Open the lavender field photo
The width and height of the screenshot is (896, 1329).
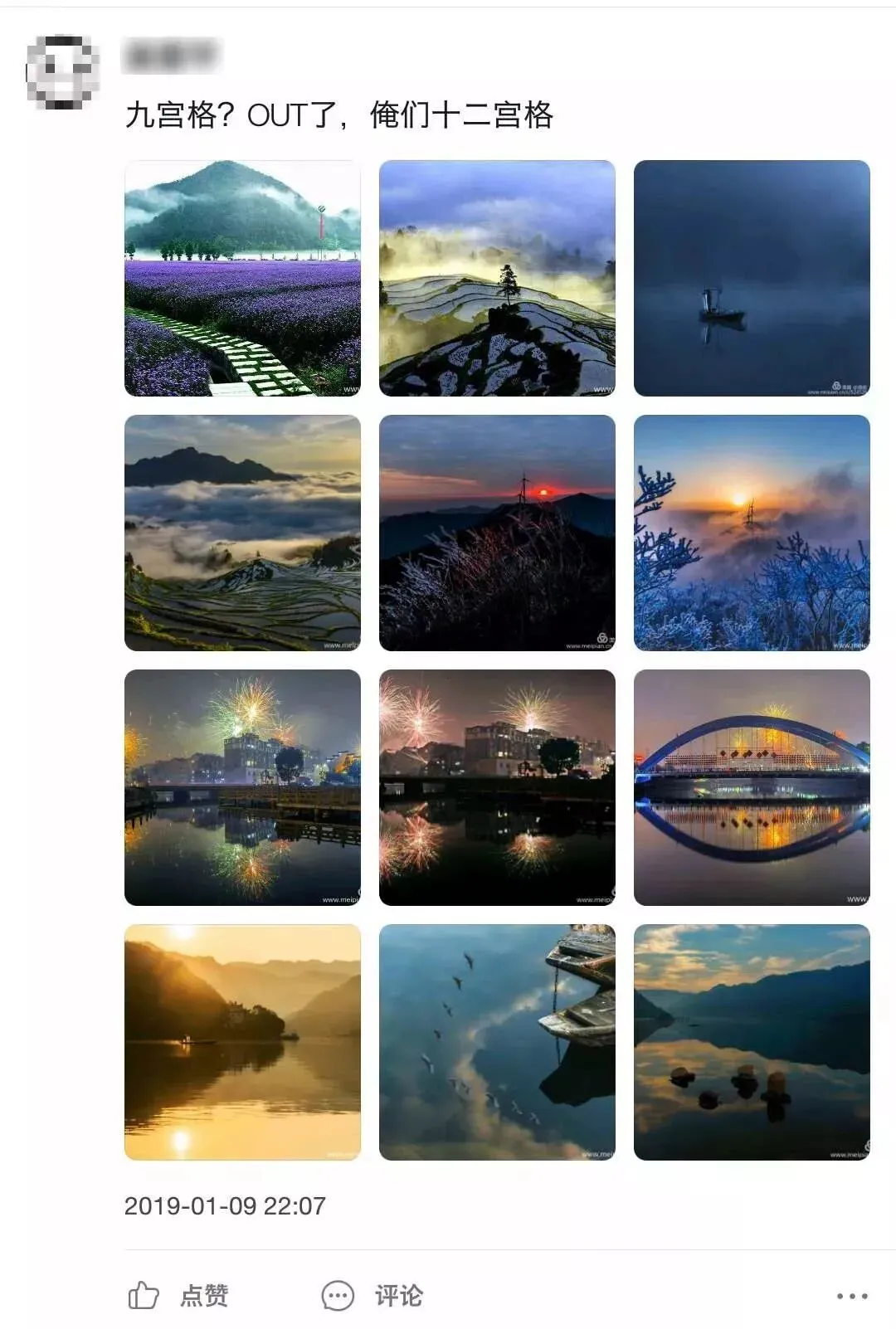pos(242,278)
